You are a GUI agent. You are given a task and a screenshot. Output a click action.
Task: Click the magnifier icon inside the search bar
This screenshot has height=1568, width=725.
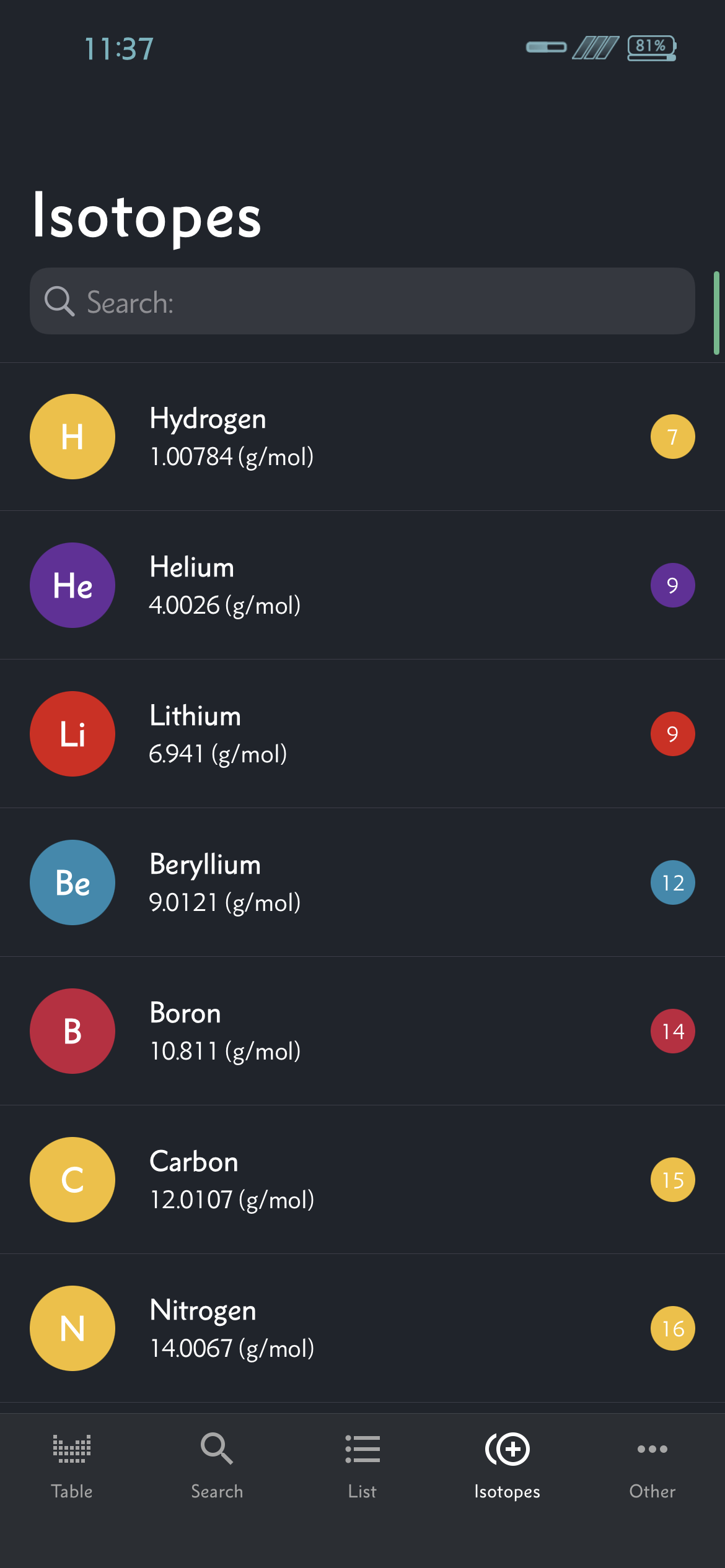click(60, 302)
